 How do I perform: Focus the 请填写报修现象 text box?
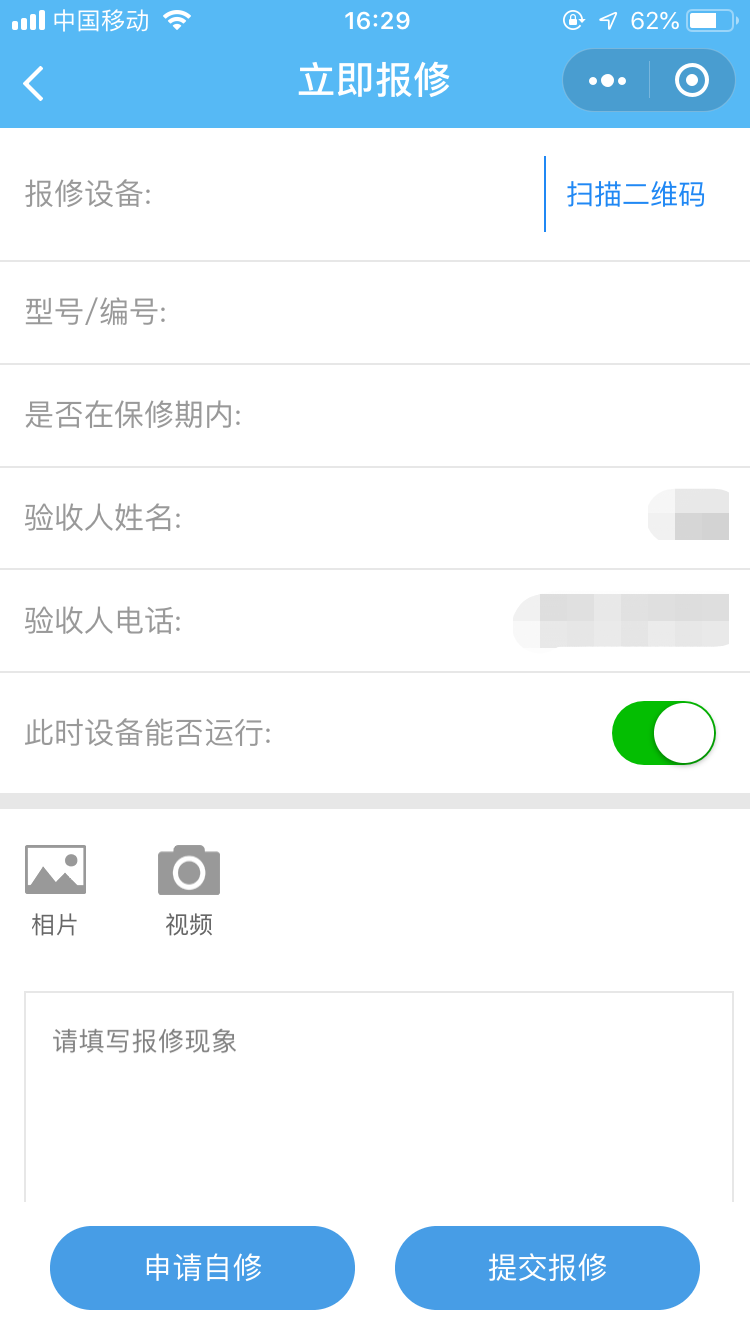379,1097
